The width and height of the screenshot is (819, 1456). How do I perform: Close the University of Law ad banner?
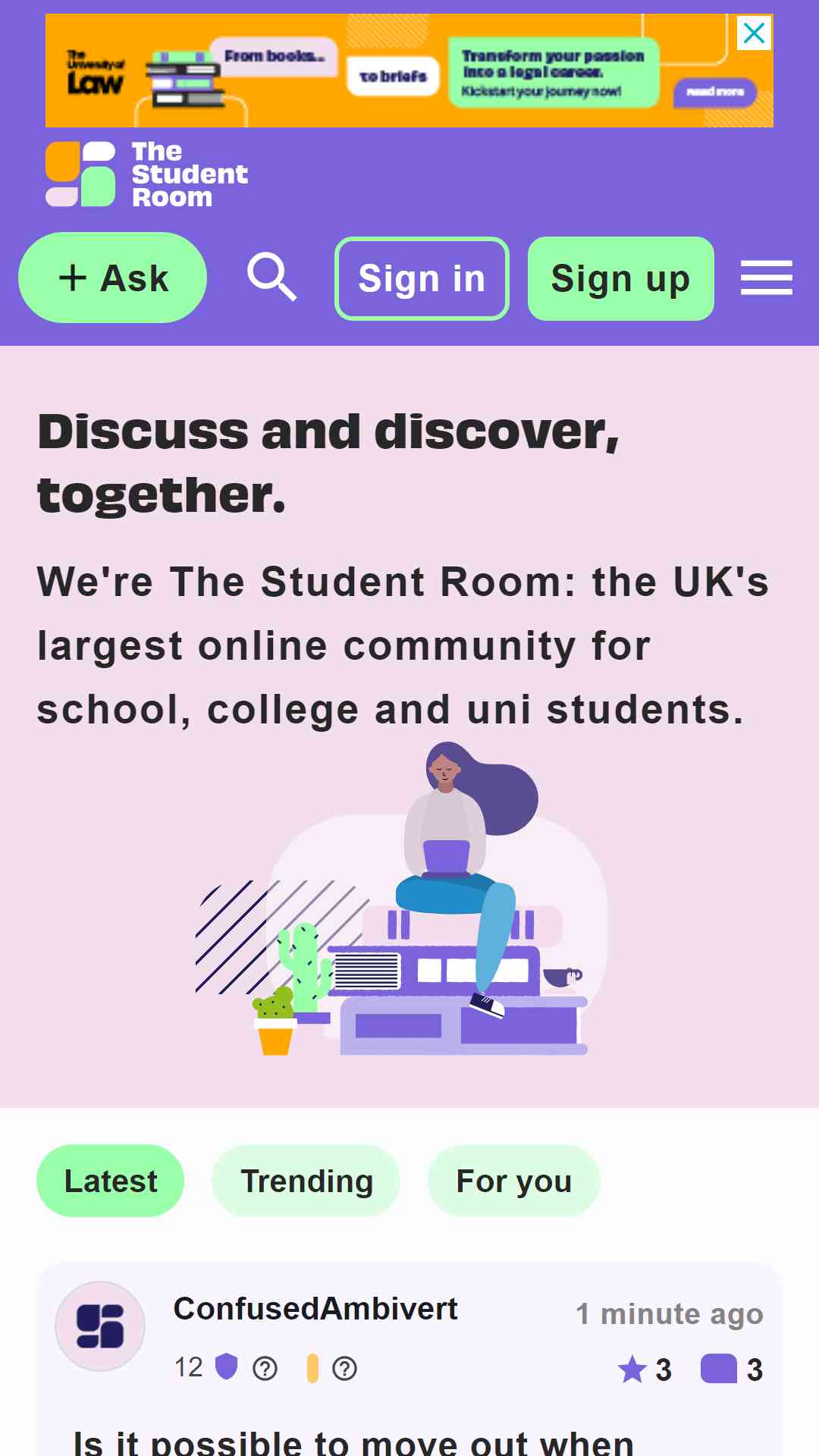coord(754,33)
